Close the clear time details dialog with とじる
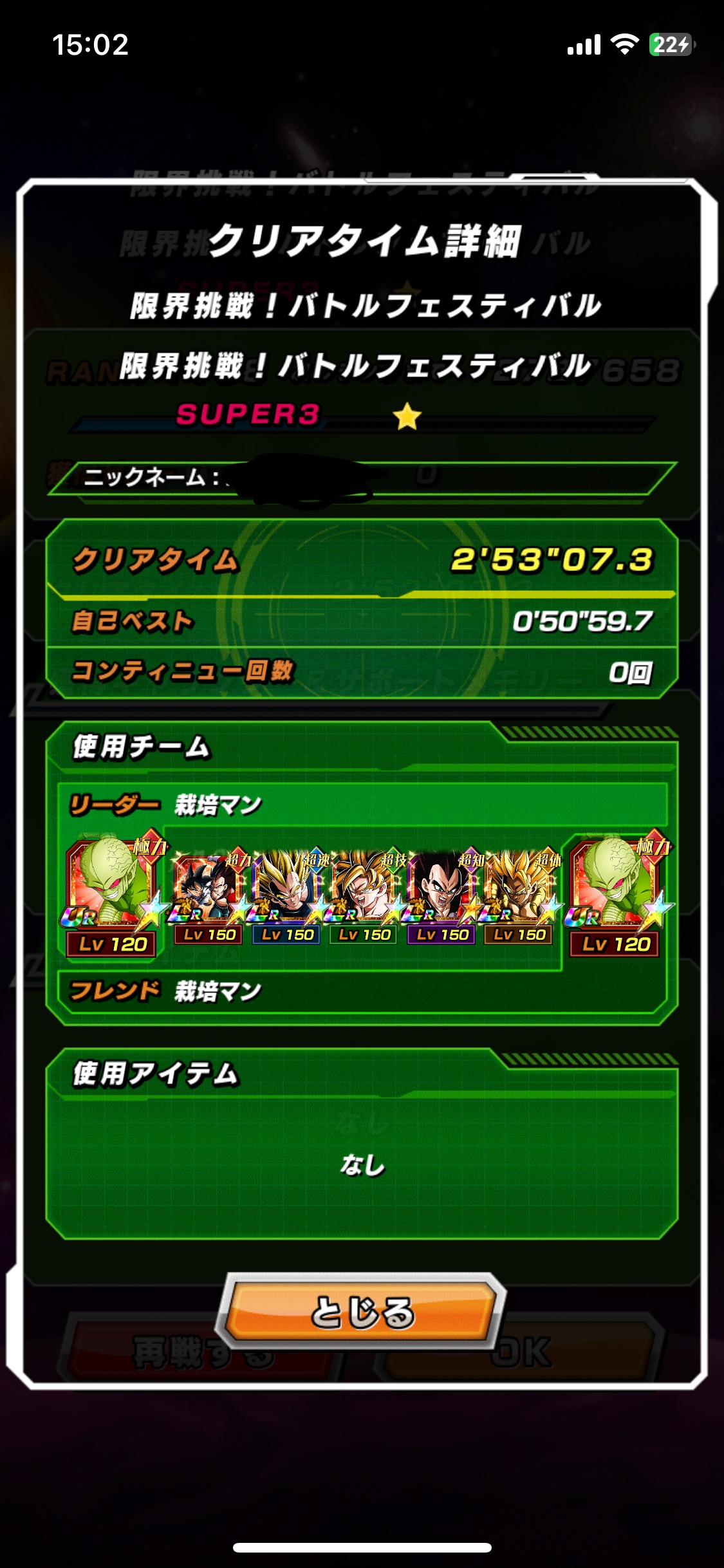 [x=362, y=1312]
